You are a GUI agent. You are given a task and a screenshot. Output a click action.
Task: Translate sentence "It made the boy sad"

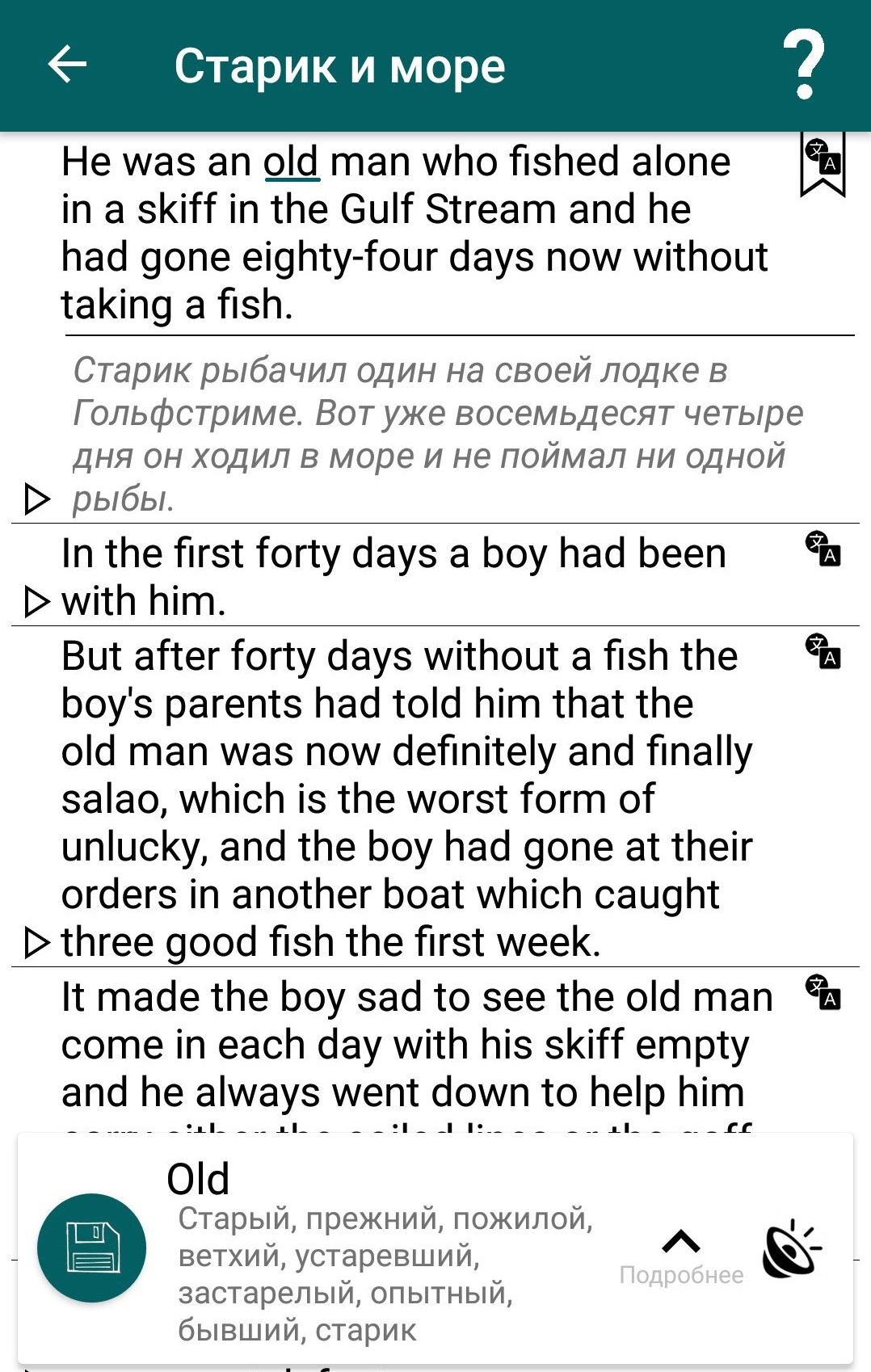[823, 991]
